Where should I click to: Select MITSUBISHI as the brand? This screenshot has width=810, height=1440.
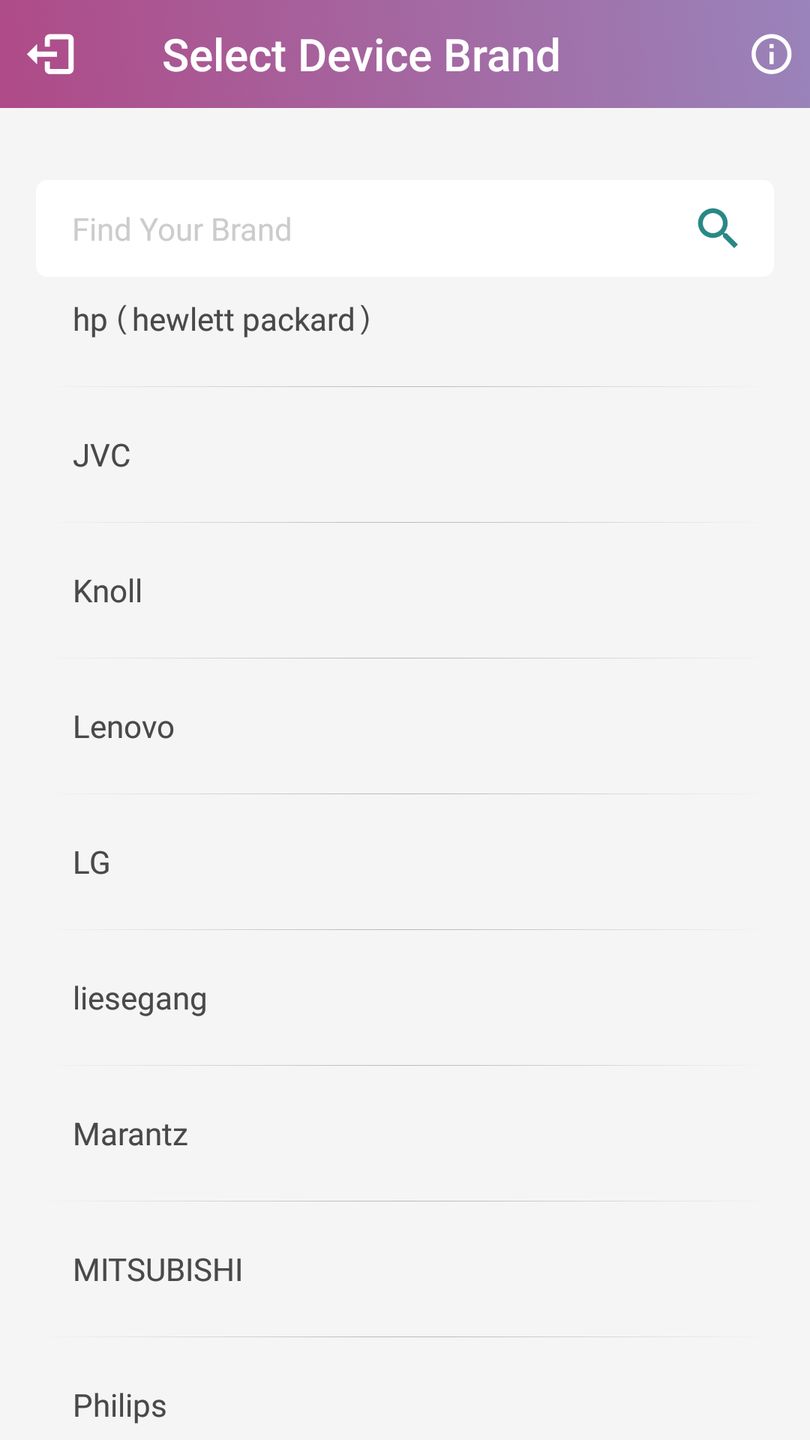tap(158, 1271)
